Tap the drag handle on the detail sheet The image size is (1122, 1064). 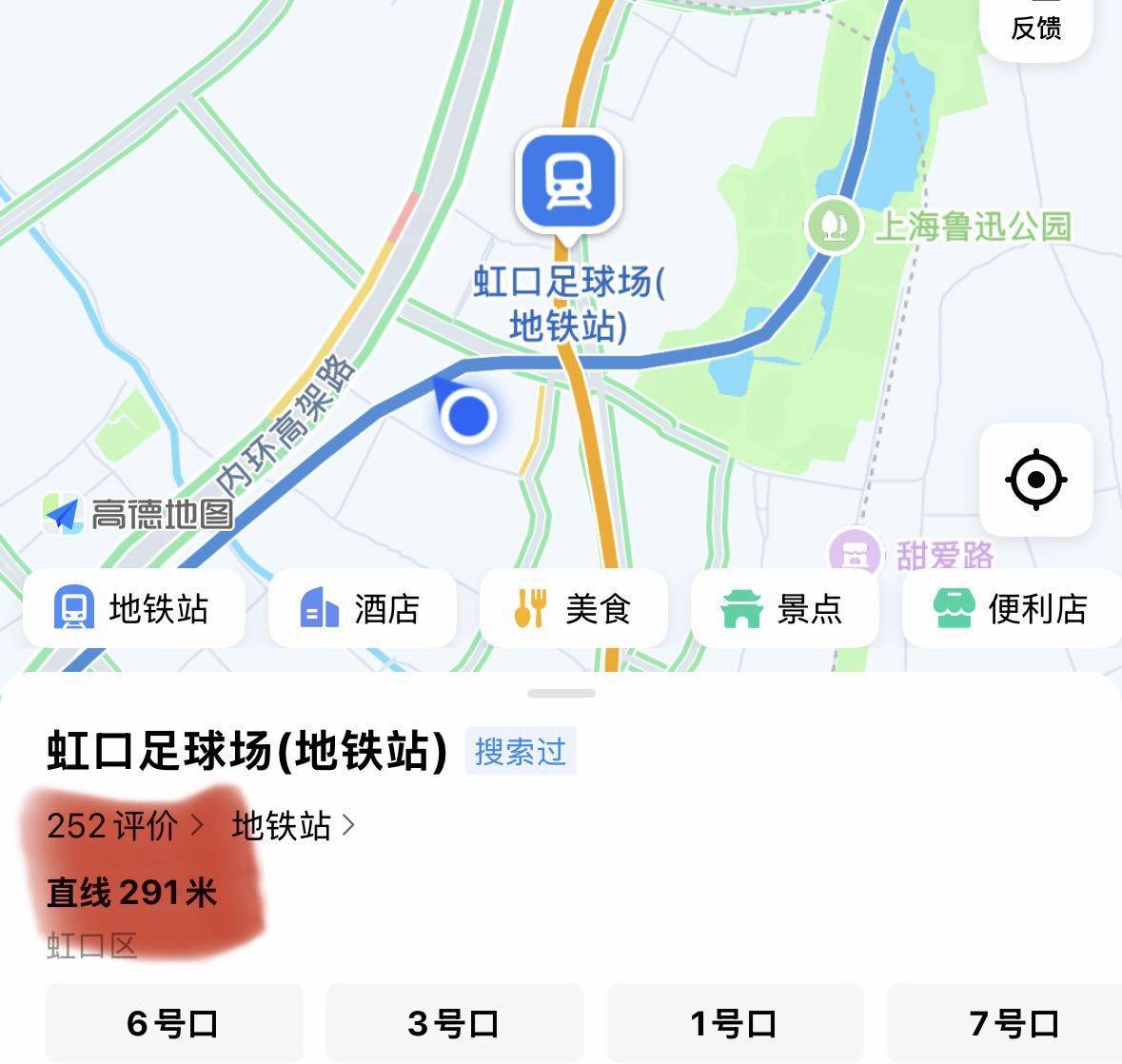coord(561,693)
